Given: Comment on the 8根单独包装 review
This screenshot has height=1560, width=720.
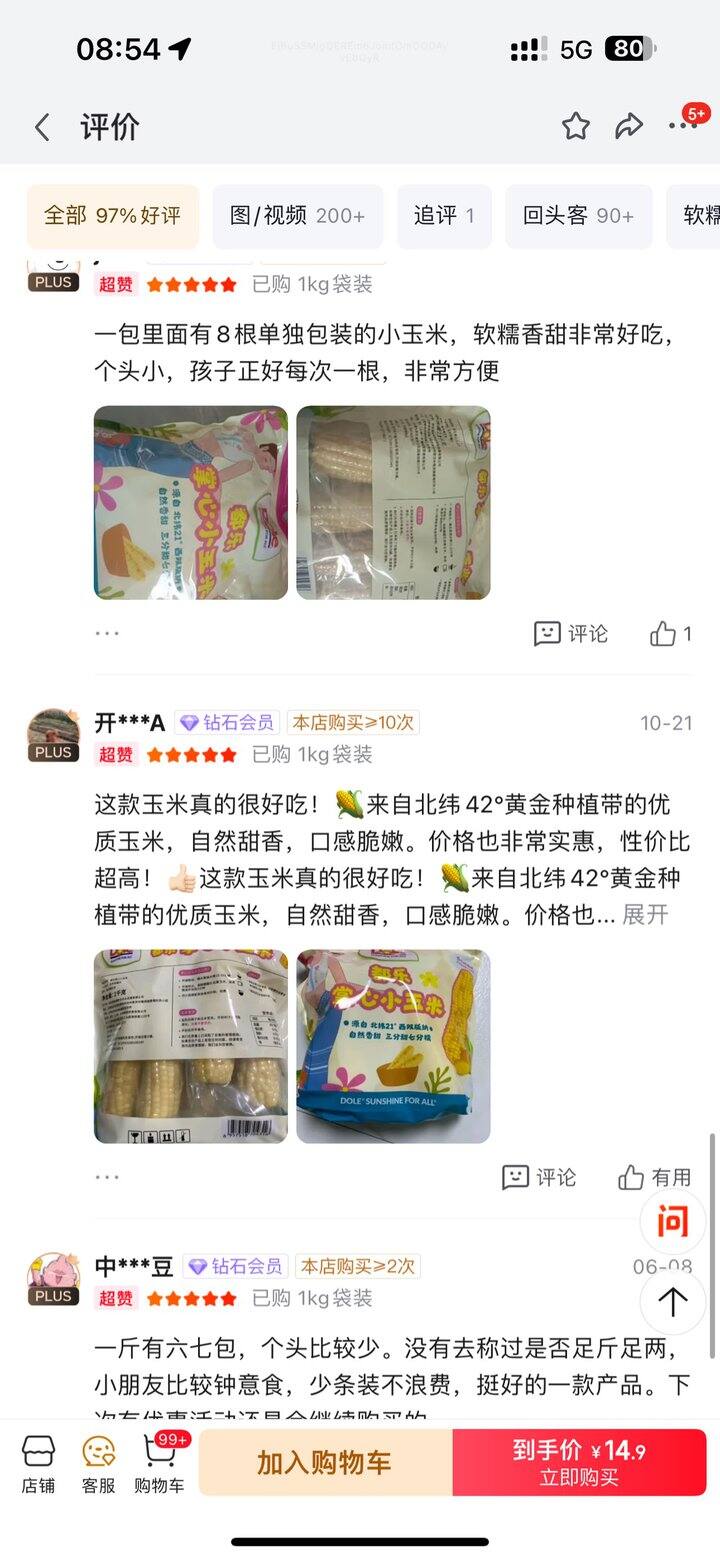Looking at the screenshot, I should pos(571,633).
